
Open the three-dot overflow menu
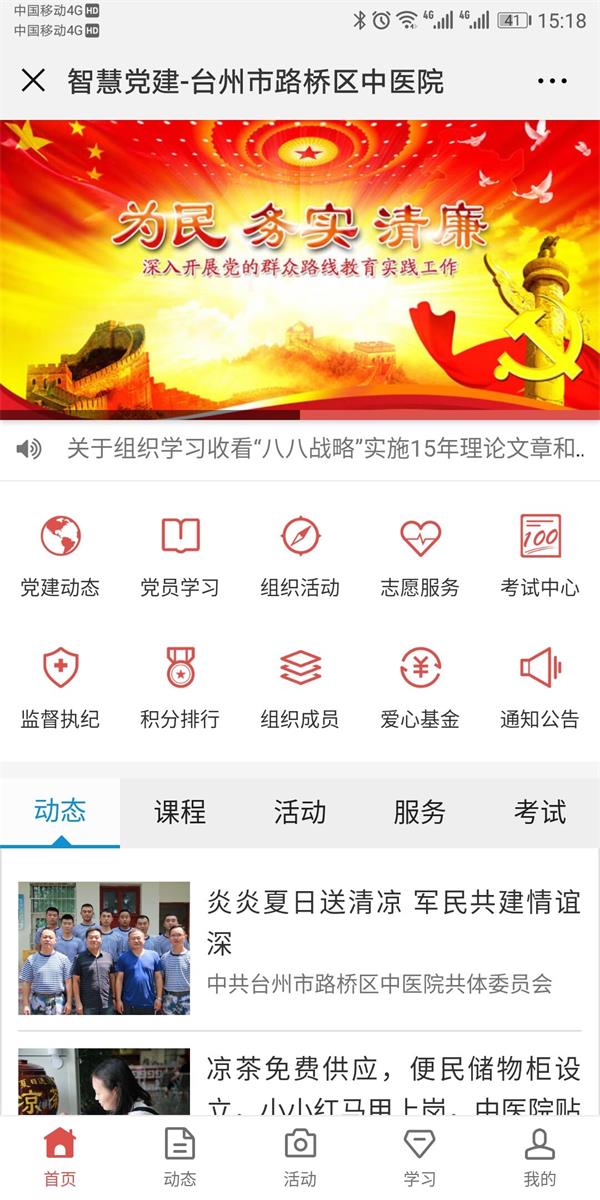[552, 81]
